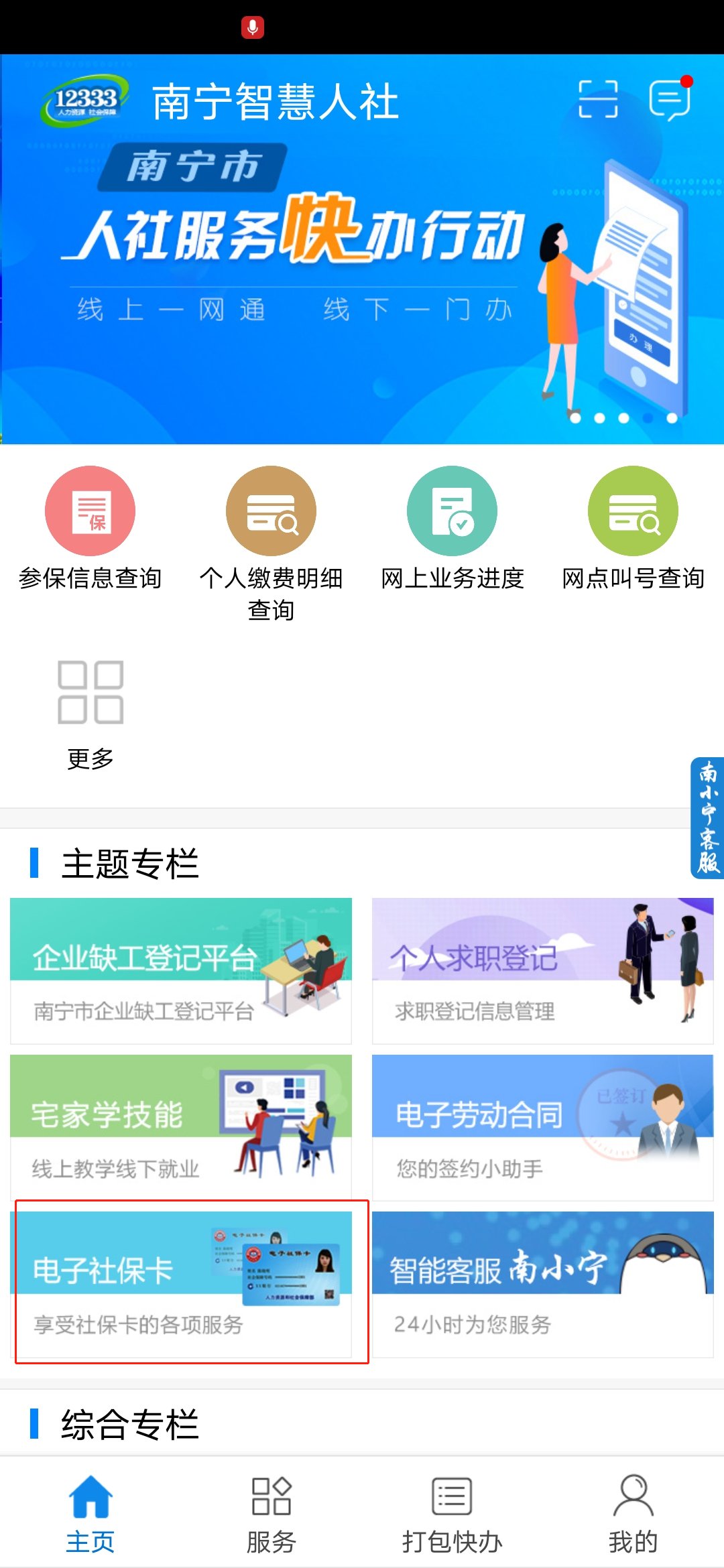
Task: Select the 宅家学技能 card
Action: click(181, 1127)
